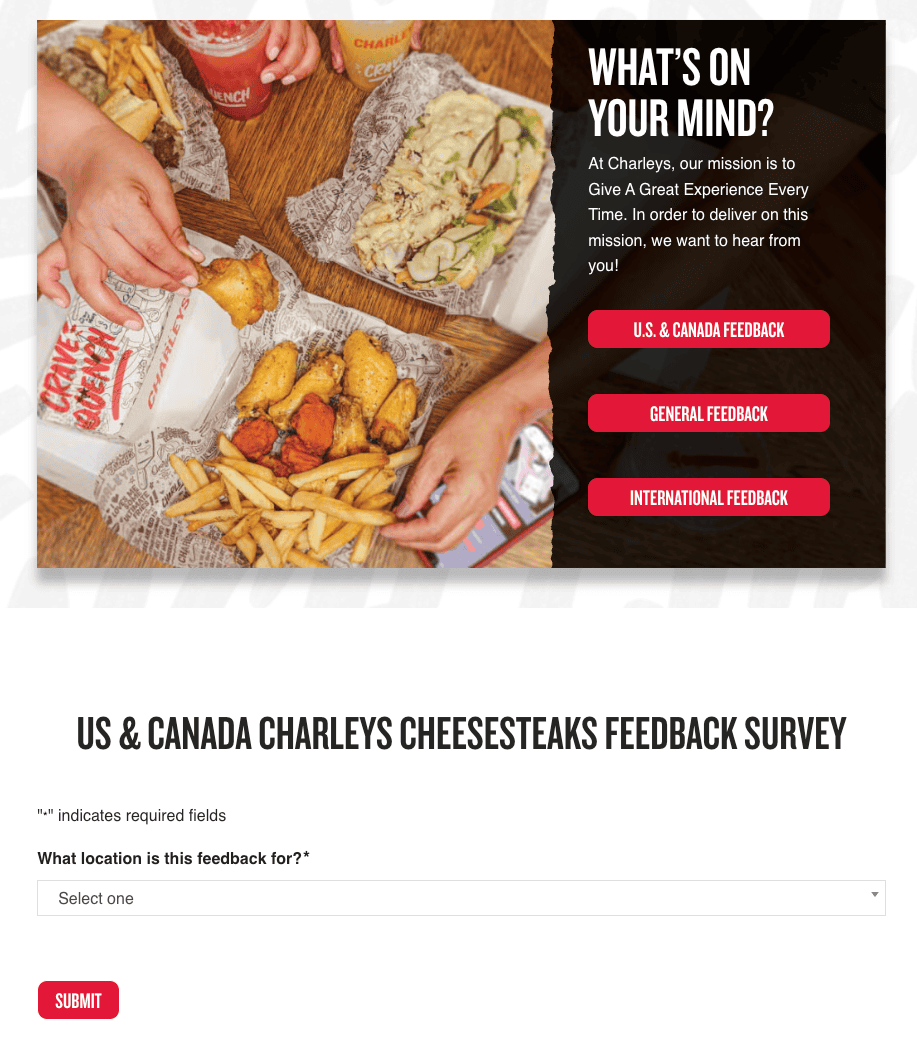Submit the feedback survey
917x1040 pixels.
click(78, 1000)
